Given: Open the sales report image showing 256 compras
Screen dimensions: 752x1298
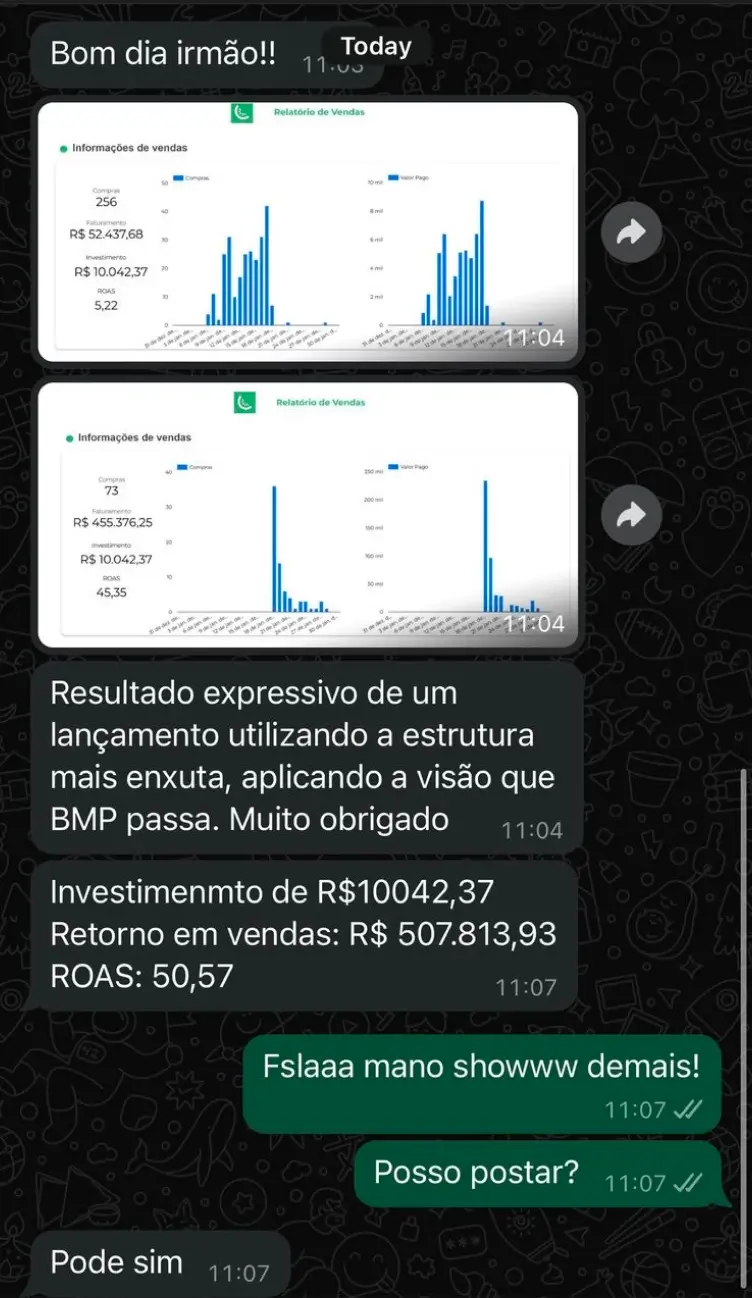Looking at the screenshot, I should (308, 231).
